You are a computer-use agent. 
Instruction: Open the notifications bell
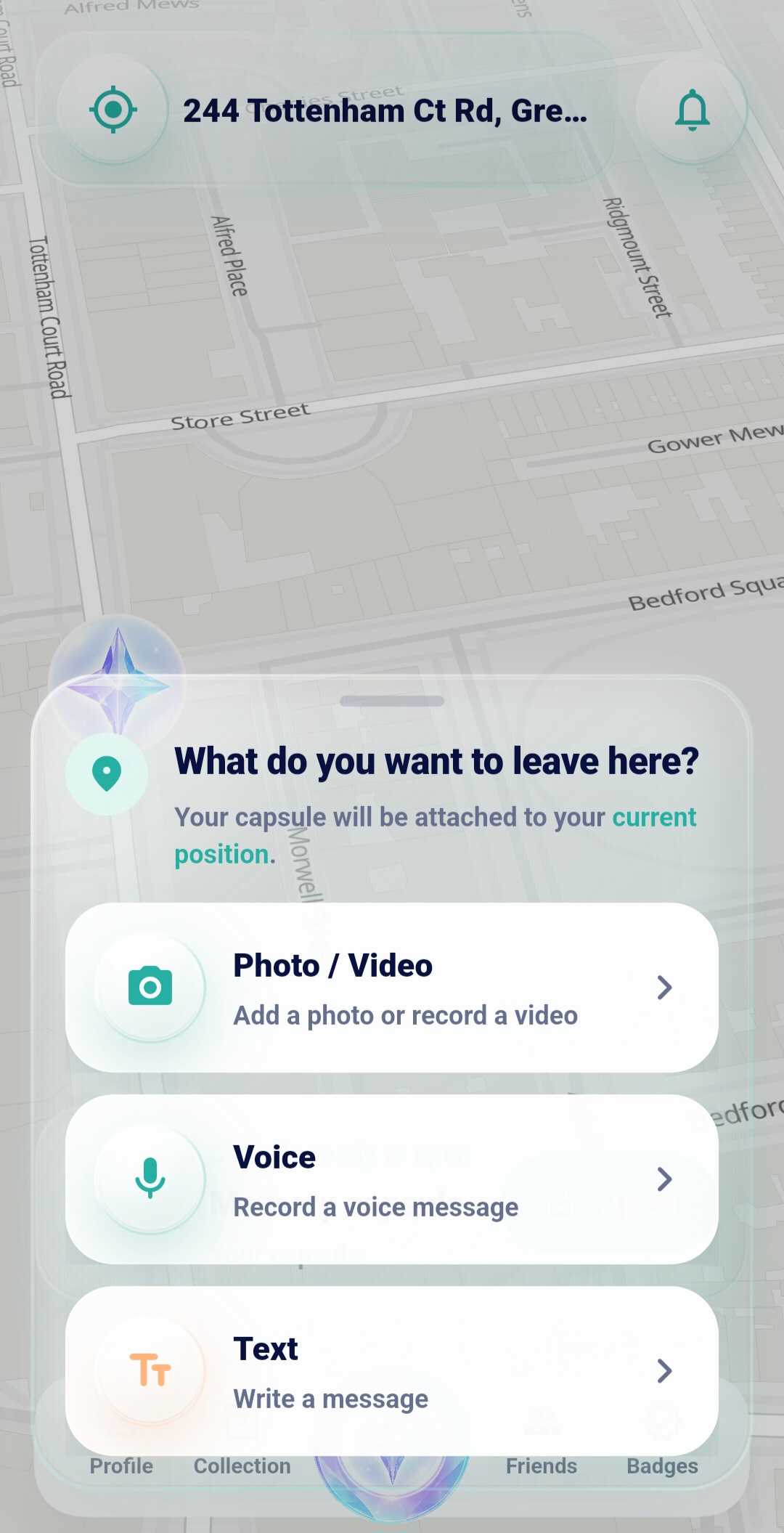coord(692,110)
